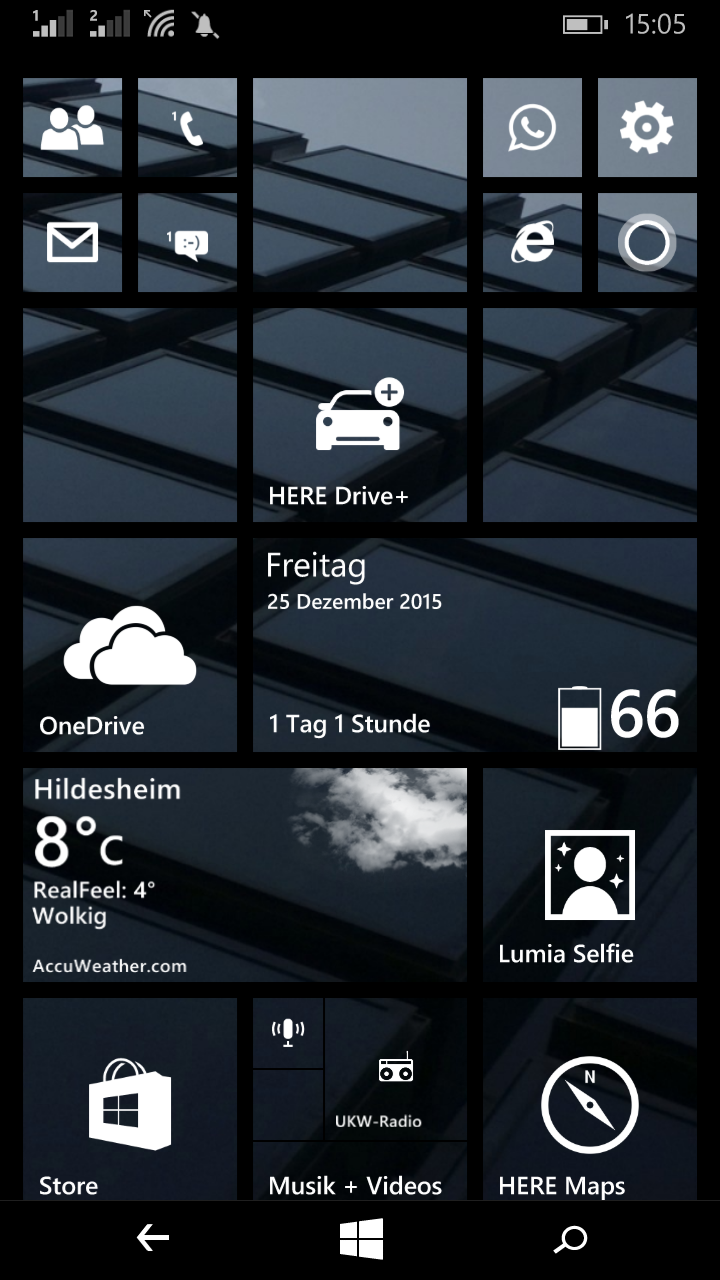The height and width of the screenshot is (1280, 720).
Task: Tap the Windows start button
Action: click(x=361, y=1240)
